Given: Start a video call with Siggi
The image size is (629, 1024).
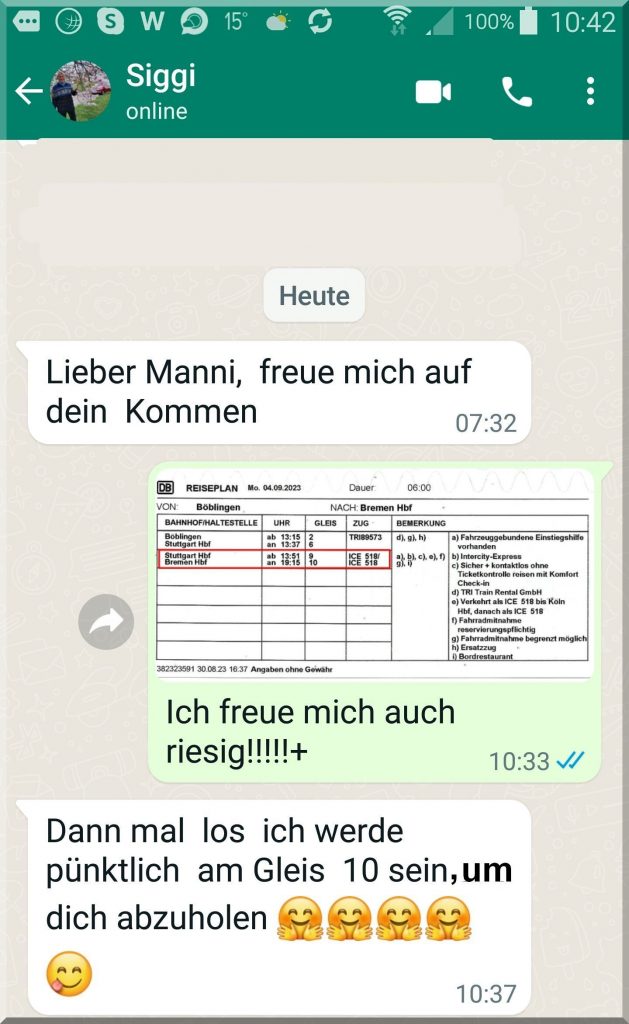Looking at the screenshot, I should coord(434,92).
